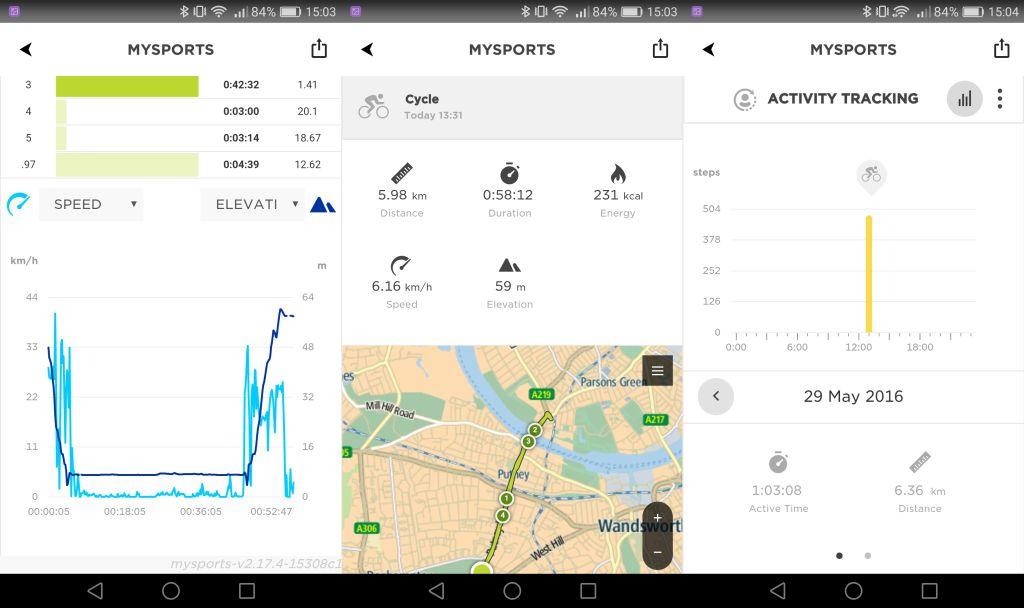
Task: Open the map layers menu icon
Action: tap(657, 370)
